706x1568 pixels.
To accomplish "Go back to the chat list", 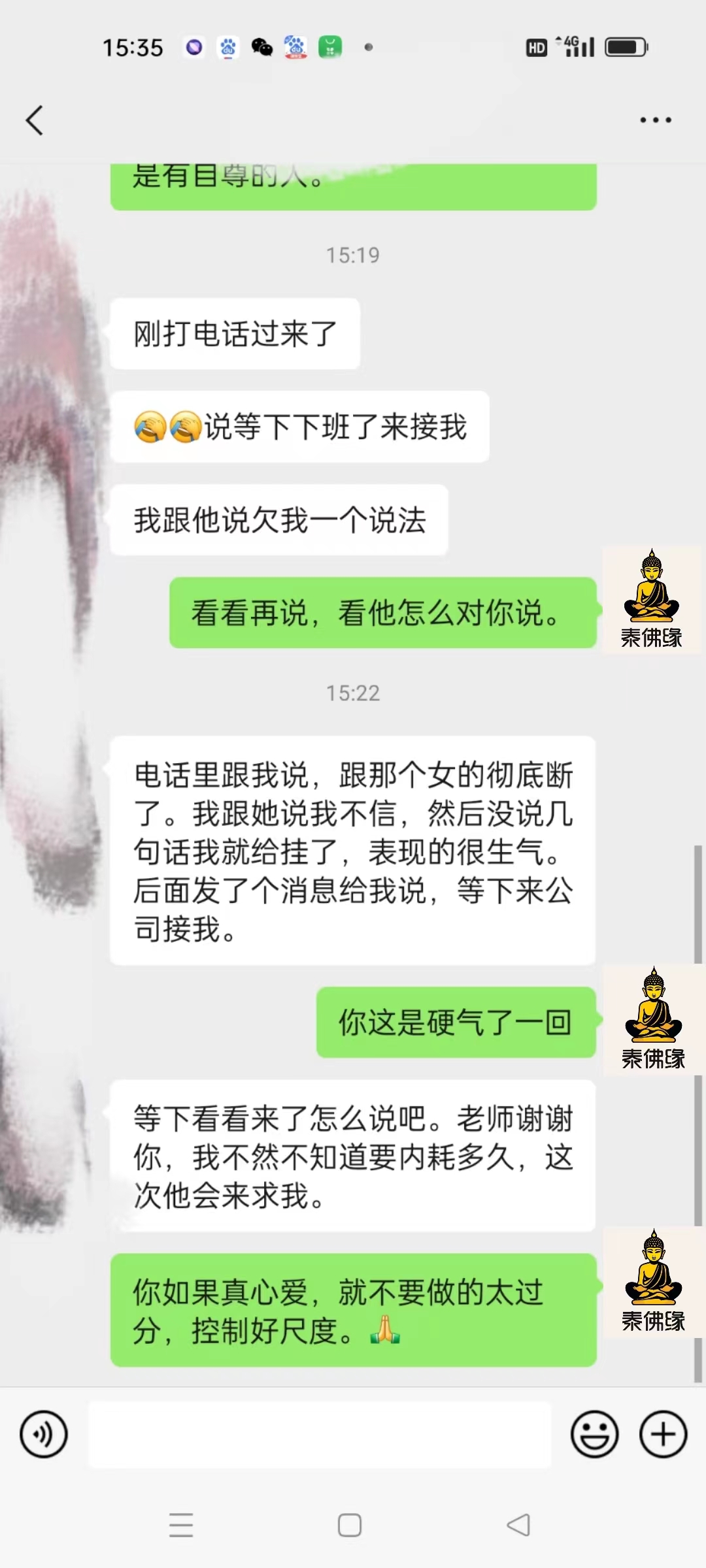I will [35, 120].
